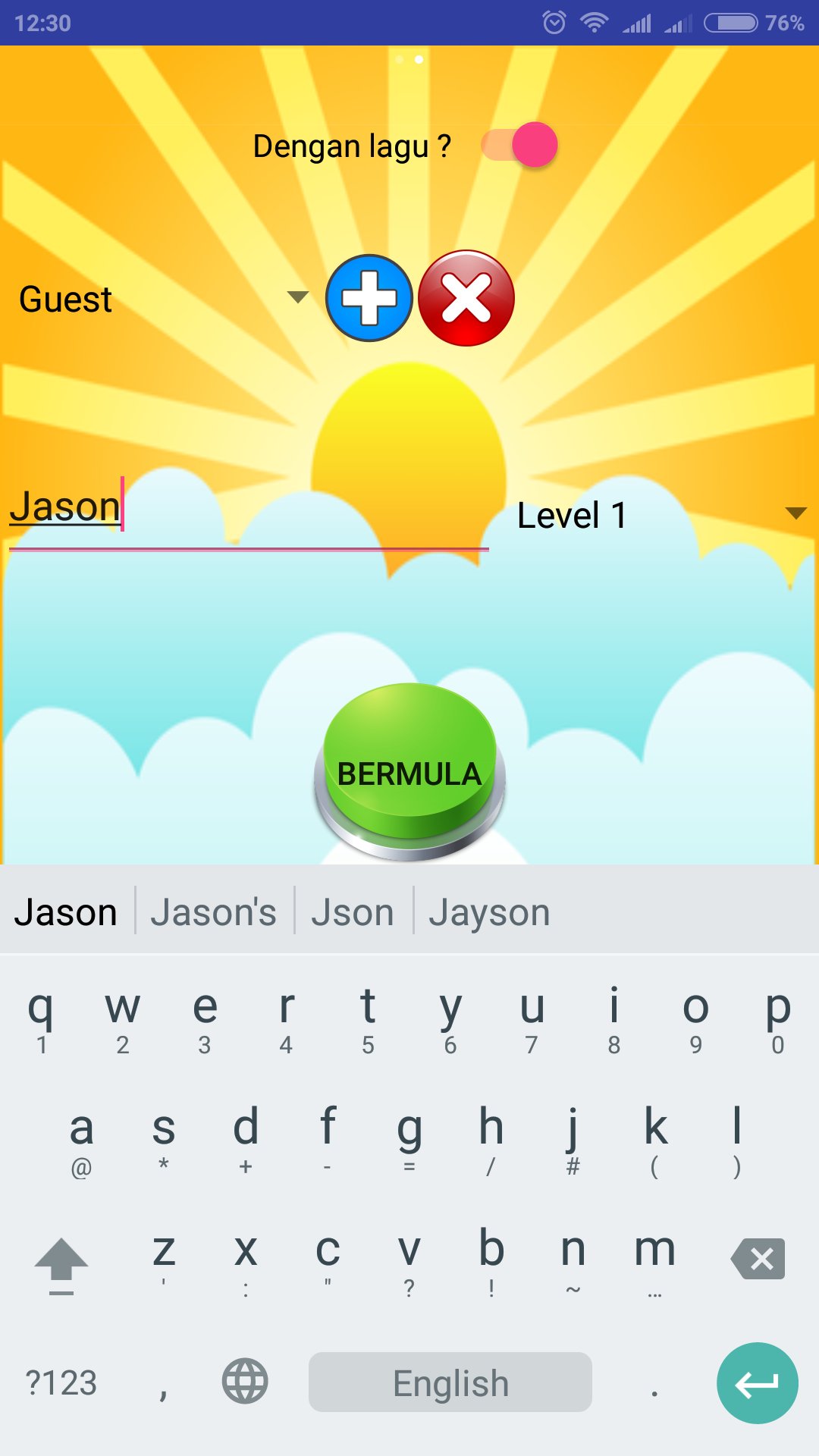Pick the "Json" keyboard suggestion
The height and width of the screenshot is (1456, 819).
(353, 912)
